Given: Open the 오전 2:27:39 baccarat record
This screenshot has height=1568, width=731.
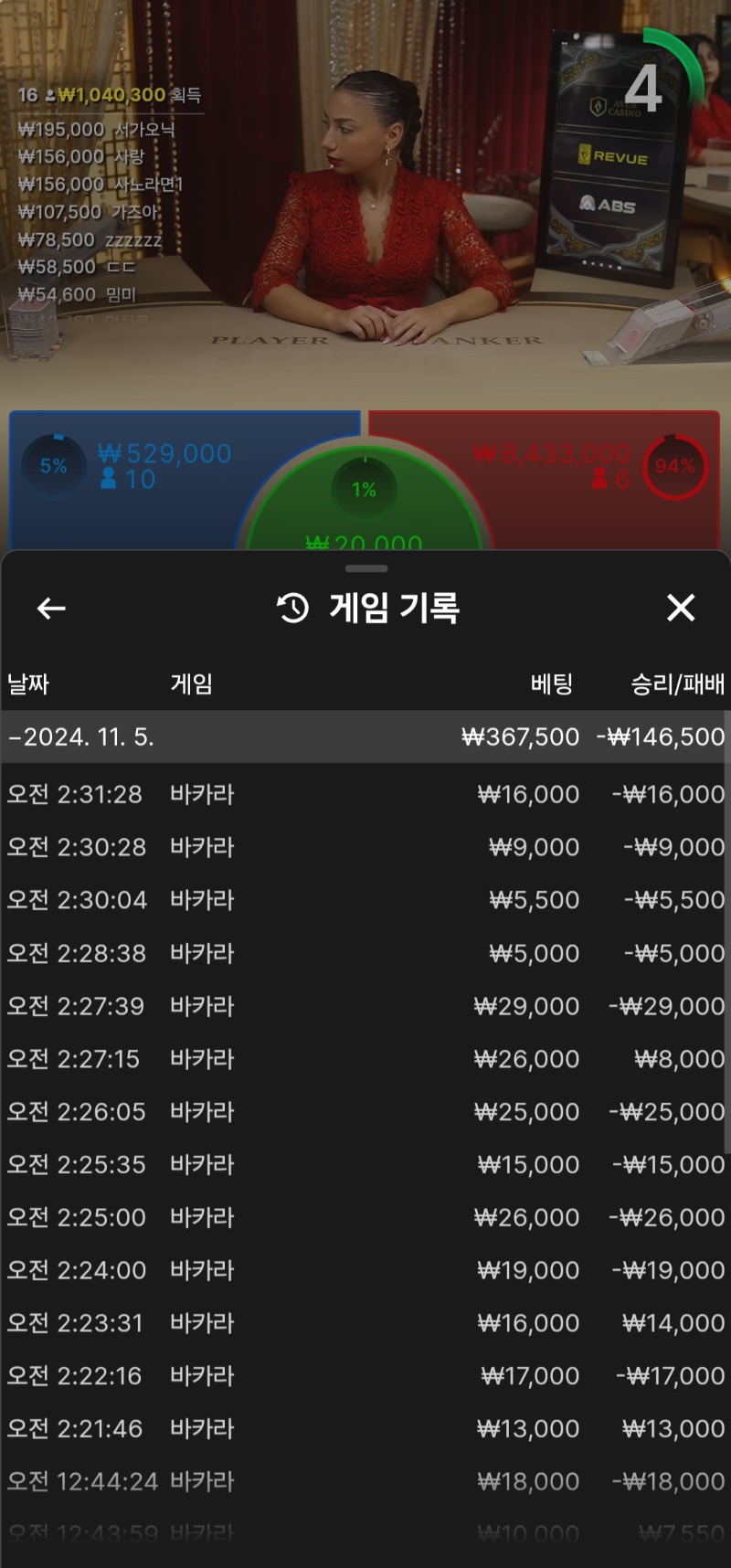Looking at the screenshot, I should click(x=365, y=1006).
